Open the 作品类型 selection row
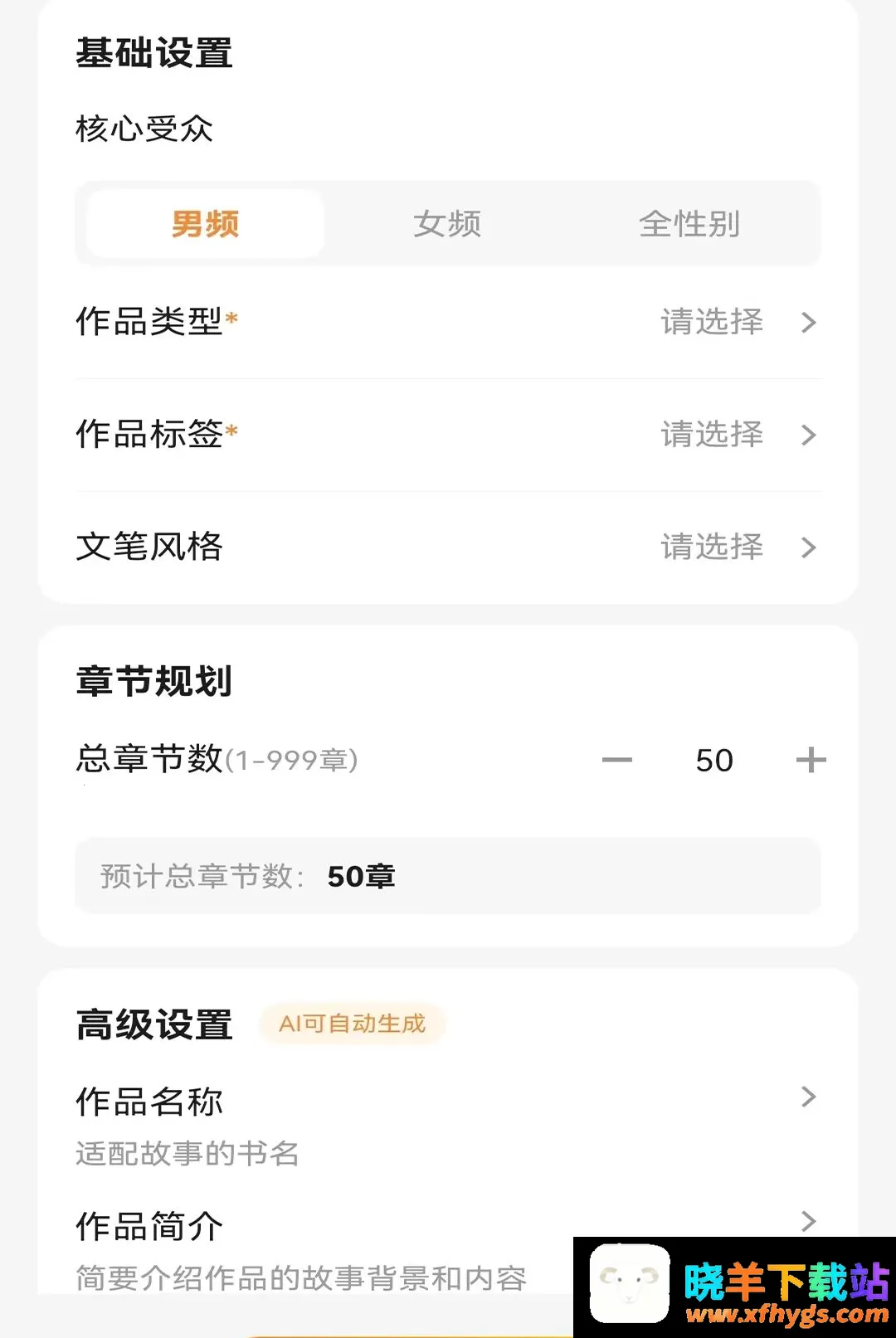This screenshot has height=1338, width=896. pyautogui.click(x=448, y=322)
